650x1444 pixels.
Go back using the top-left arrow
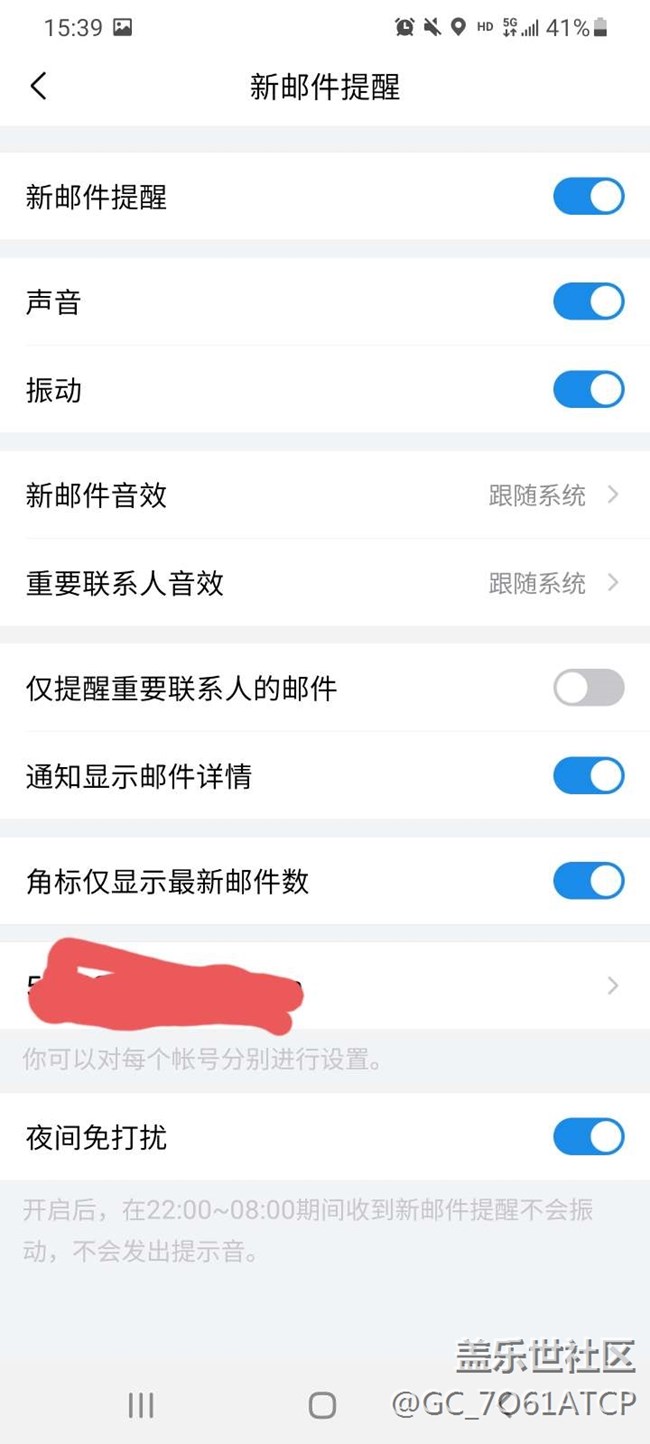[38, 86]
